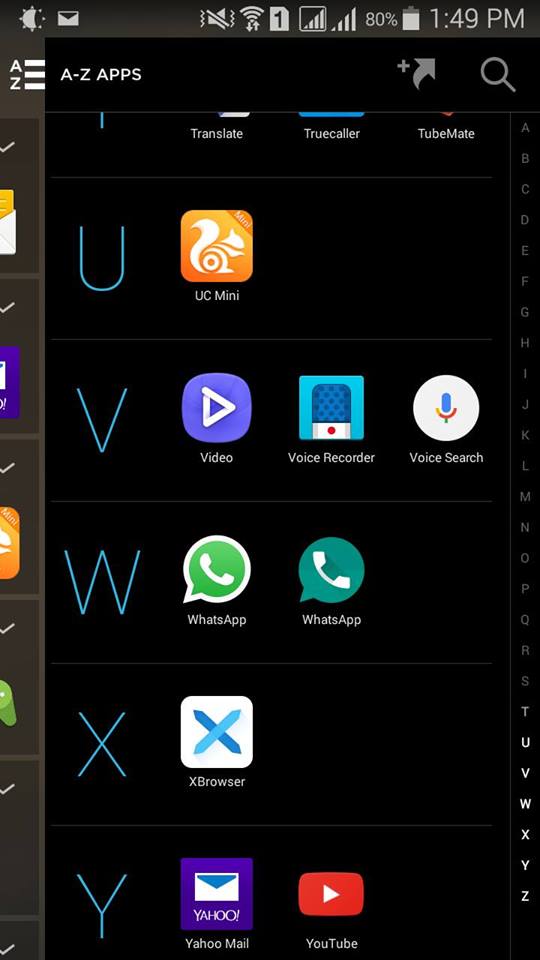Jump to letter Z in index

pos(525,896)
